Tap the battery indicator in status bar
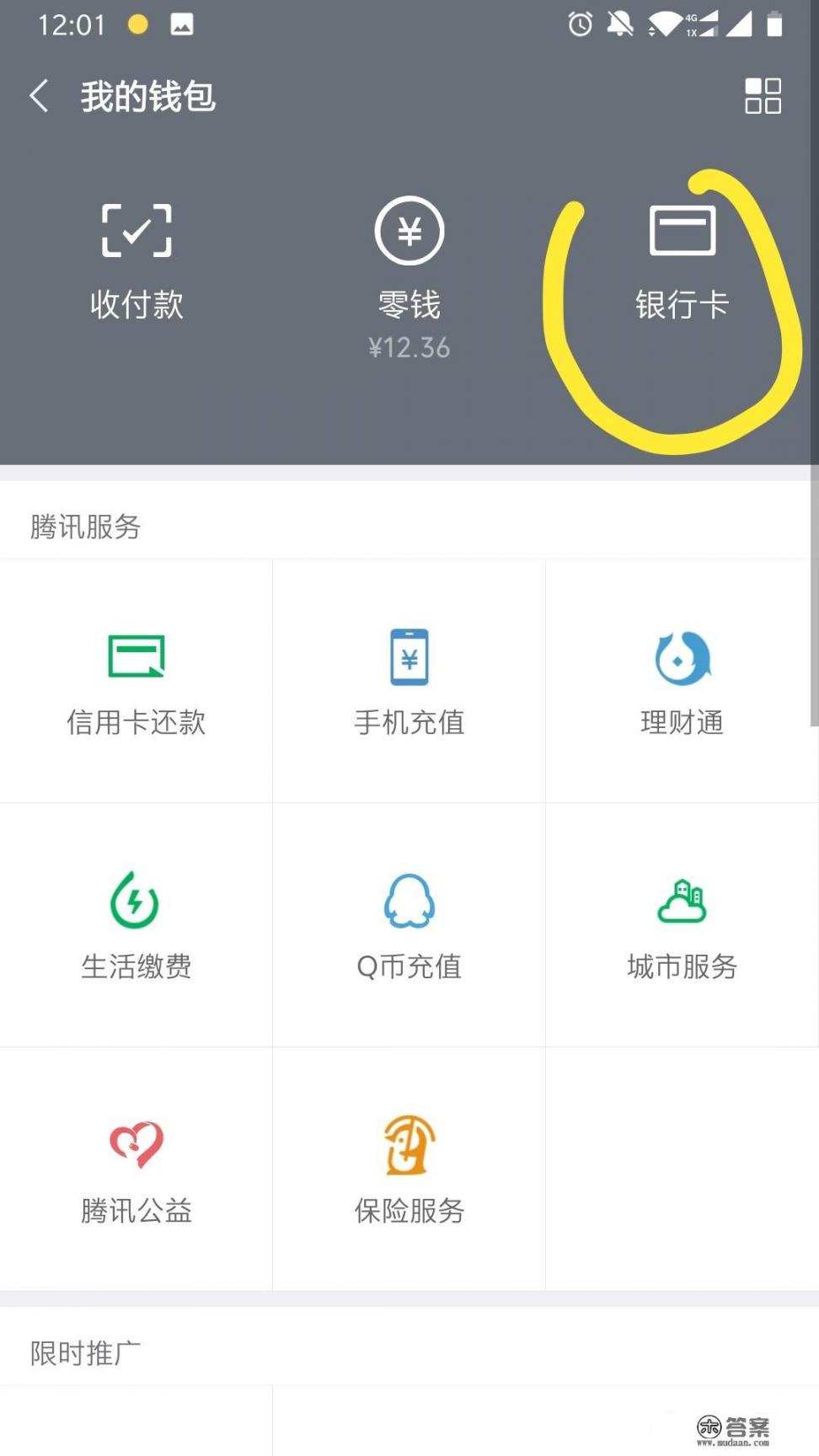 click(775, 25)
